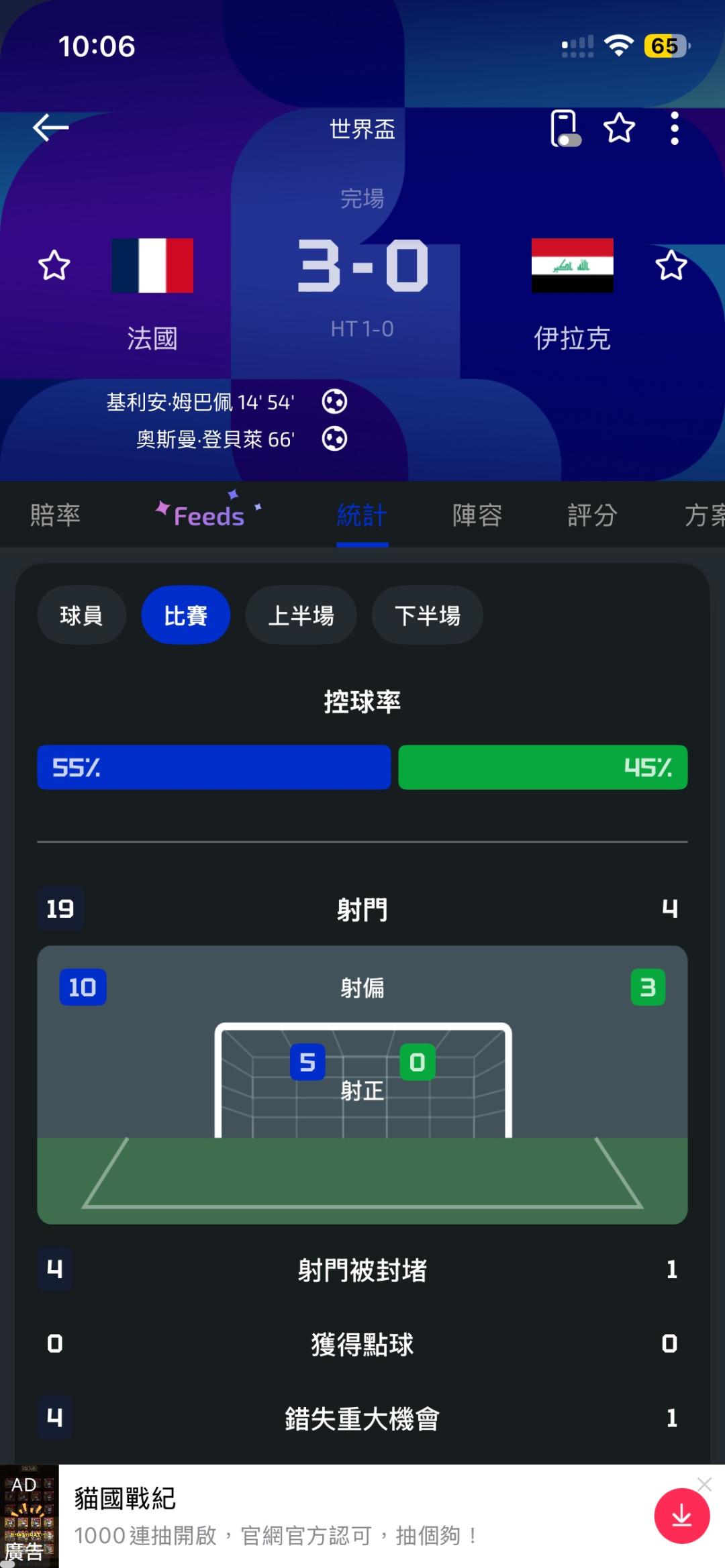Open the Feeds tab
The image size is (725, 1568).
point(209,515)
